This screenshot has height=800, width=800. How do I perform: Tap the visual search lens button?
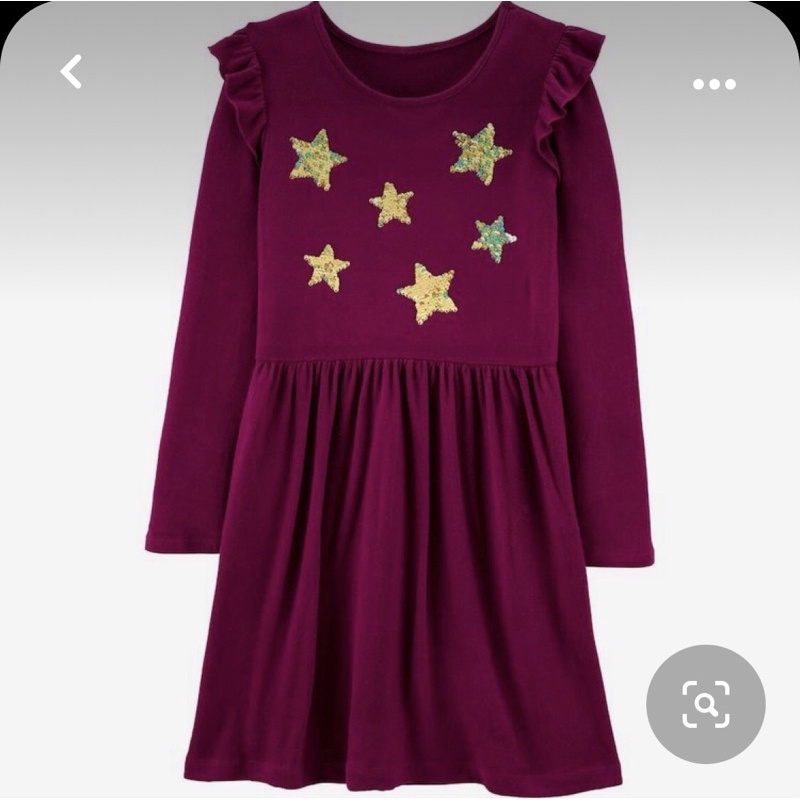705,704
